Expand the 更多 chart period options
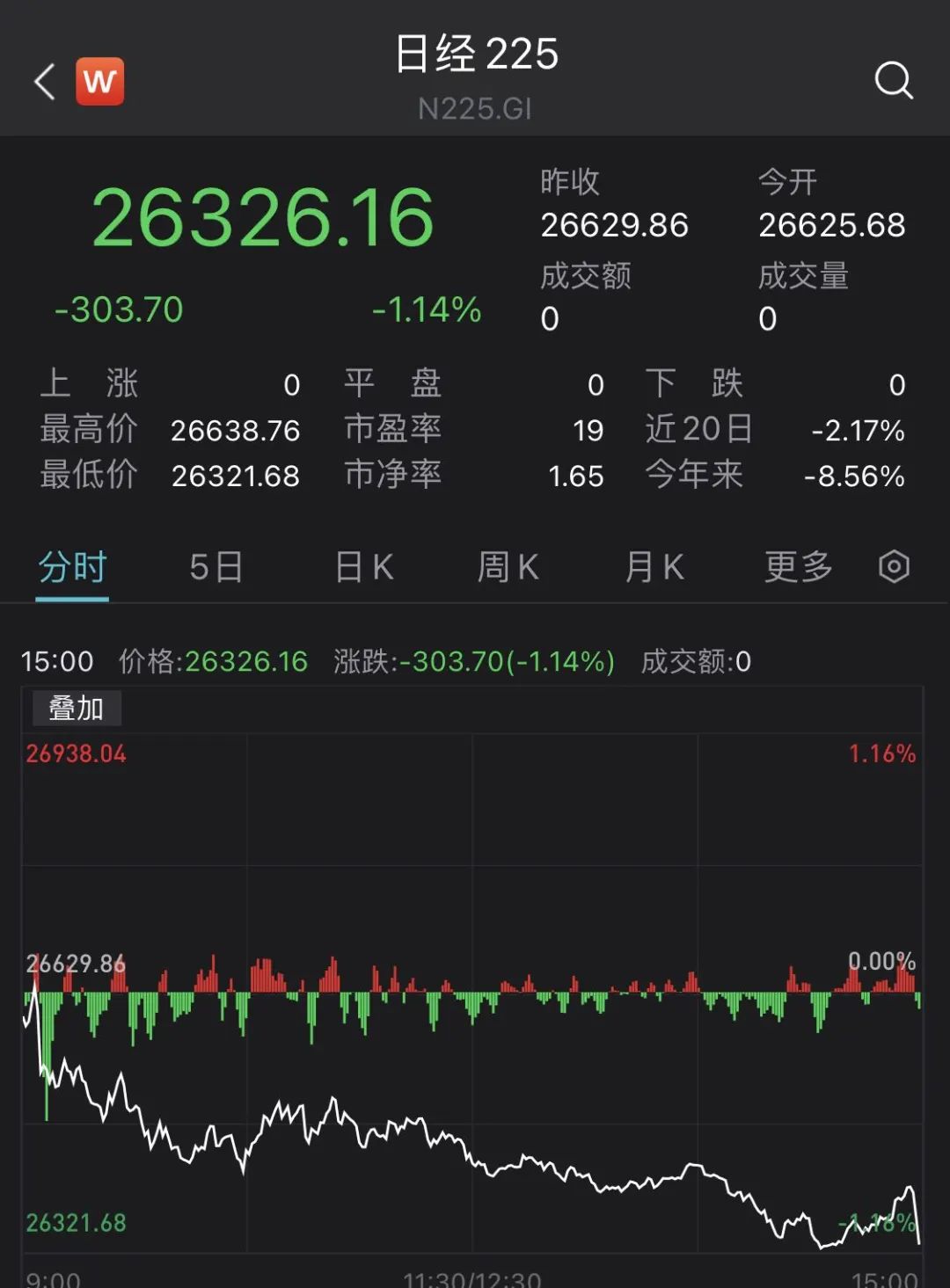This screenshot has height=1288, width=950. 798,568
